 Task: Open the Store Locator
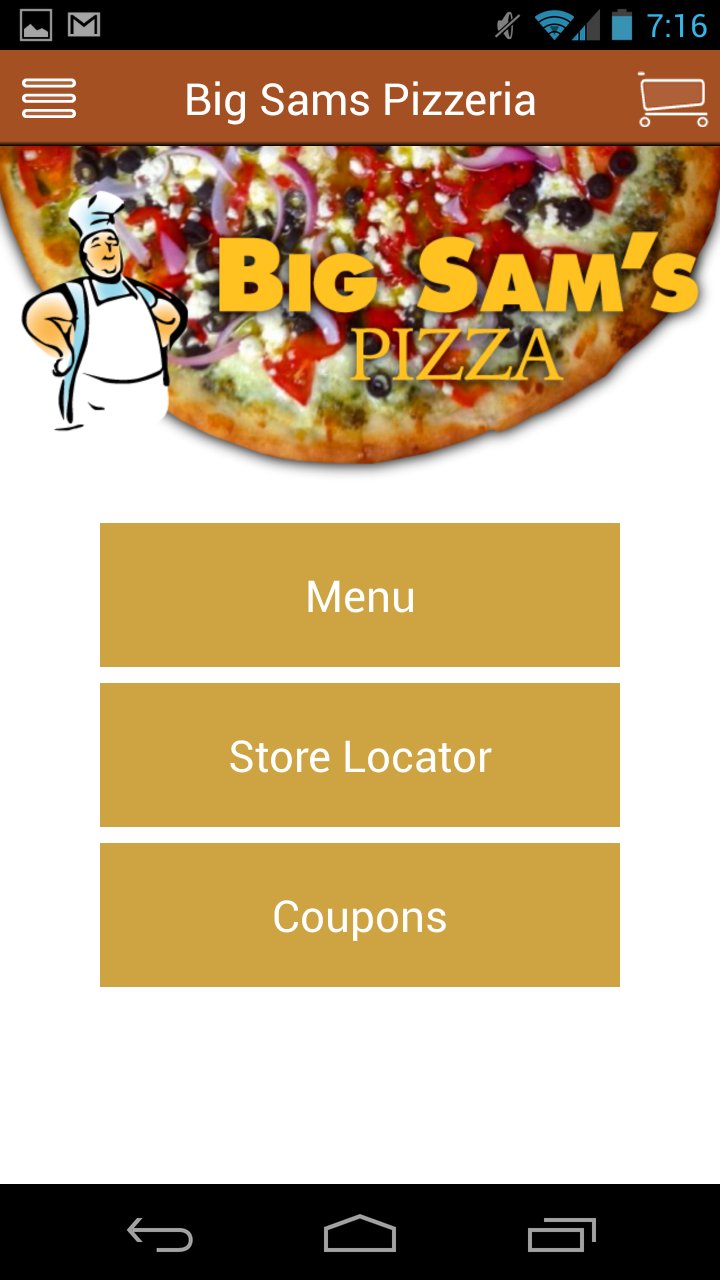[359, 755]
